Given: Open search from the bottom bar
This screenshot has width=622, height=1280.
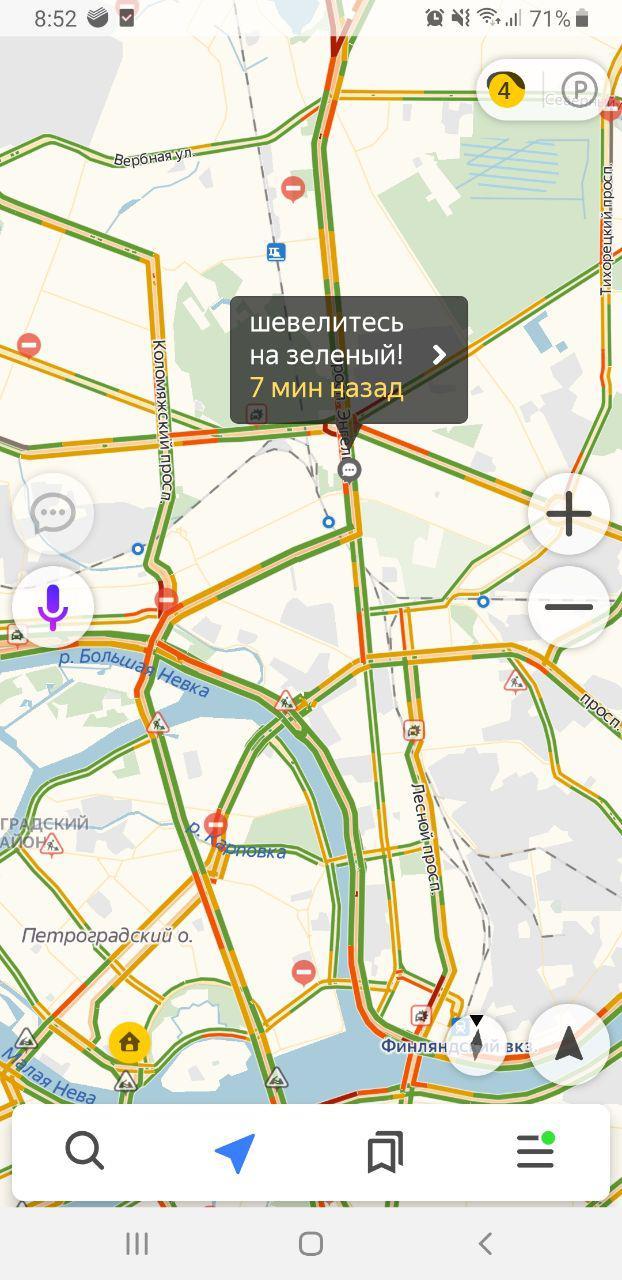Looking at the screenshot, I should 85,1152.
